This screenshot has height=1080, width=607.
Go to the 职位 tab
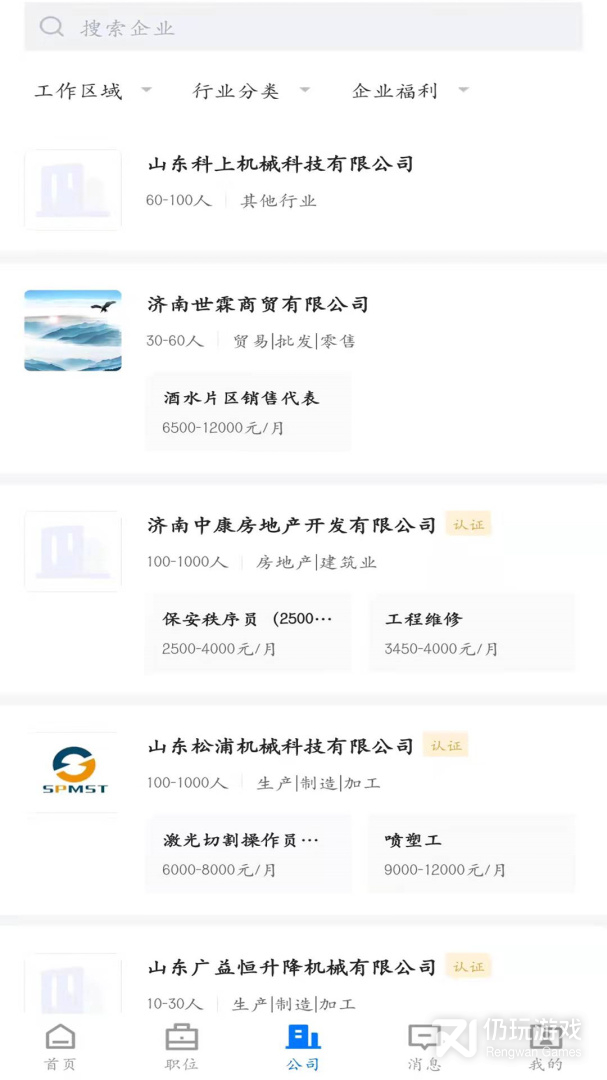(181, 1046)
